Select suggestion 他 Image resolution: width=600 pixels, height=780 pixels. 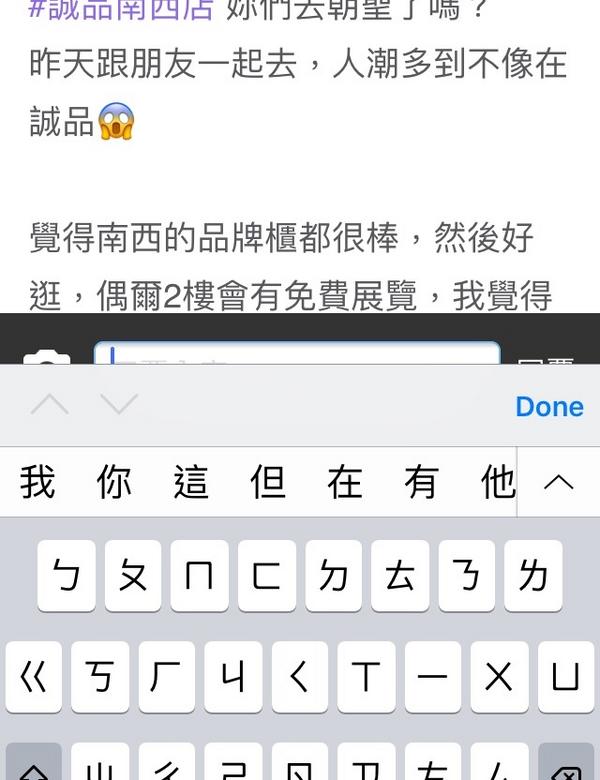pos(497,483)
